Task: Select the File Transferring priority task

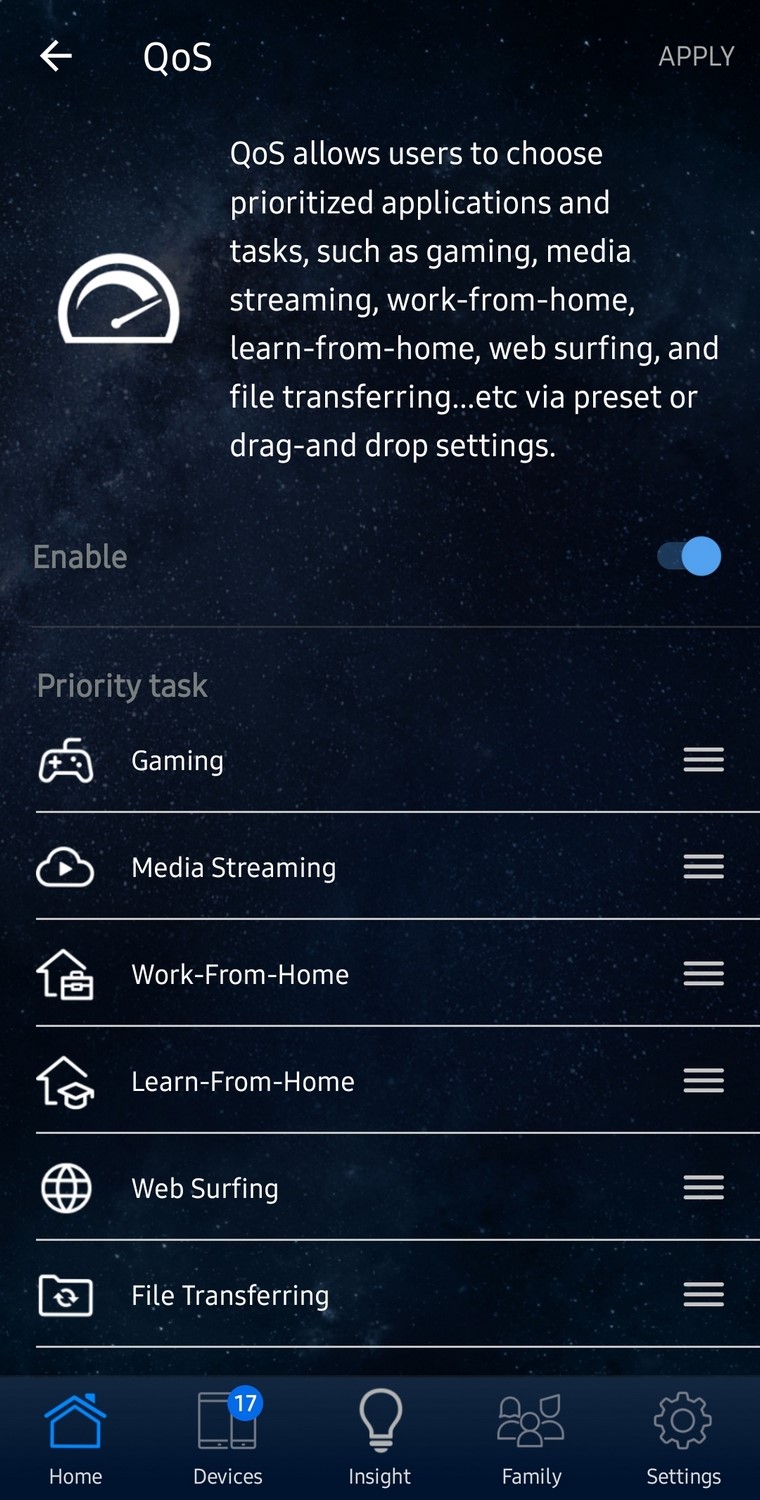Action: [380, 1295]
